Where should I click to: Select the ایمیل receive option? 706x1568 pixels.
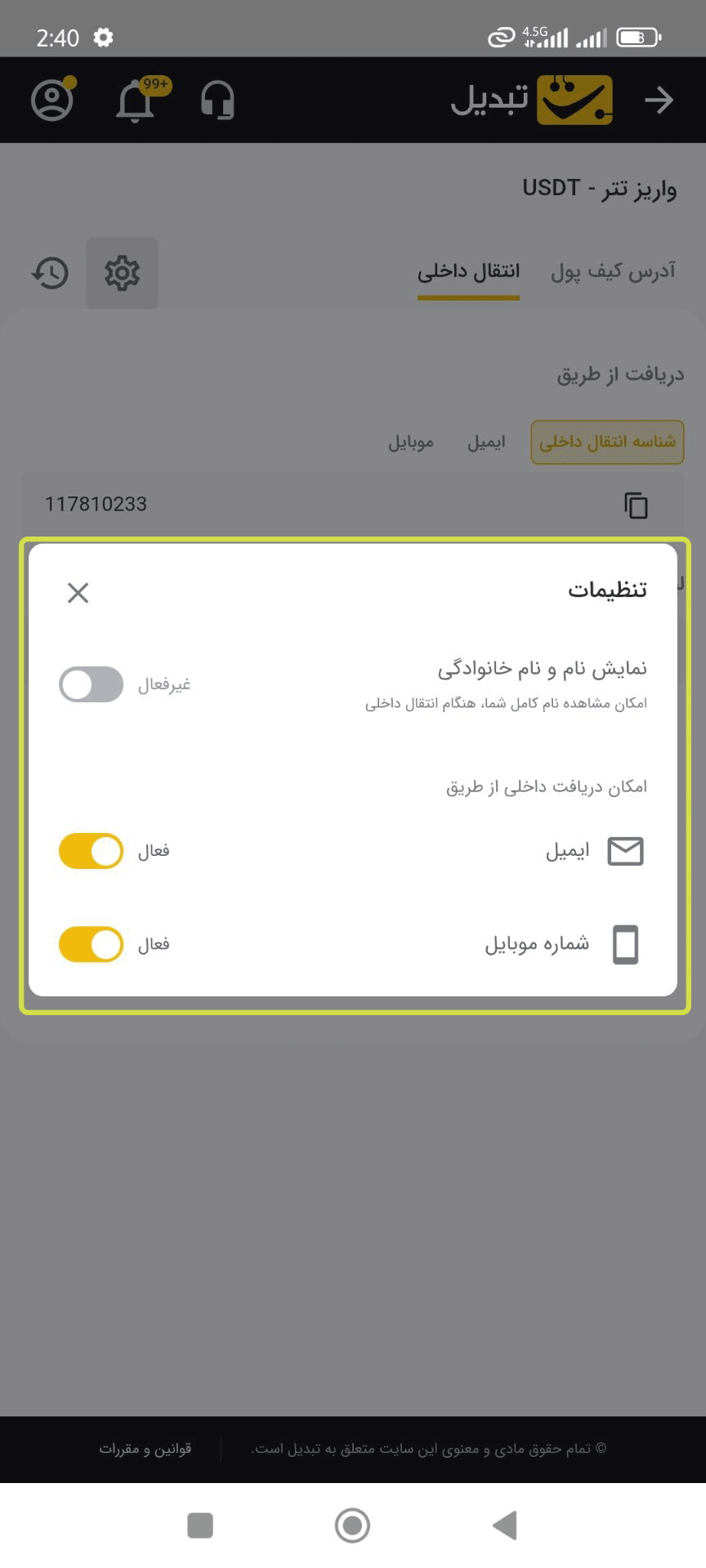coord(486,442)
